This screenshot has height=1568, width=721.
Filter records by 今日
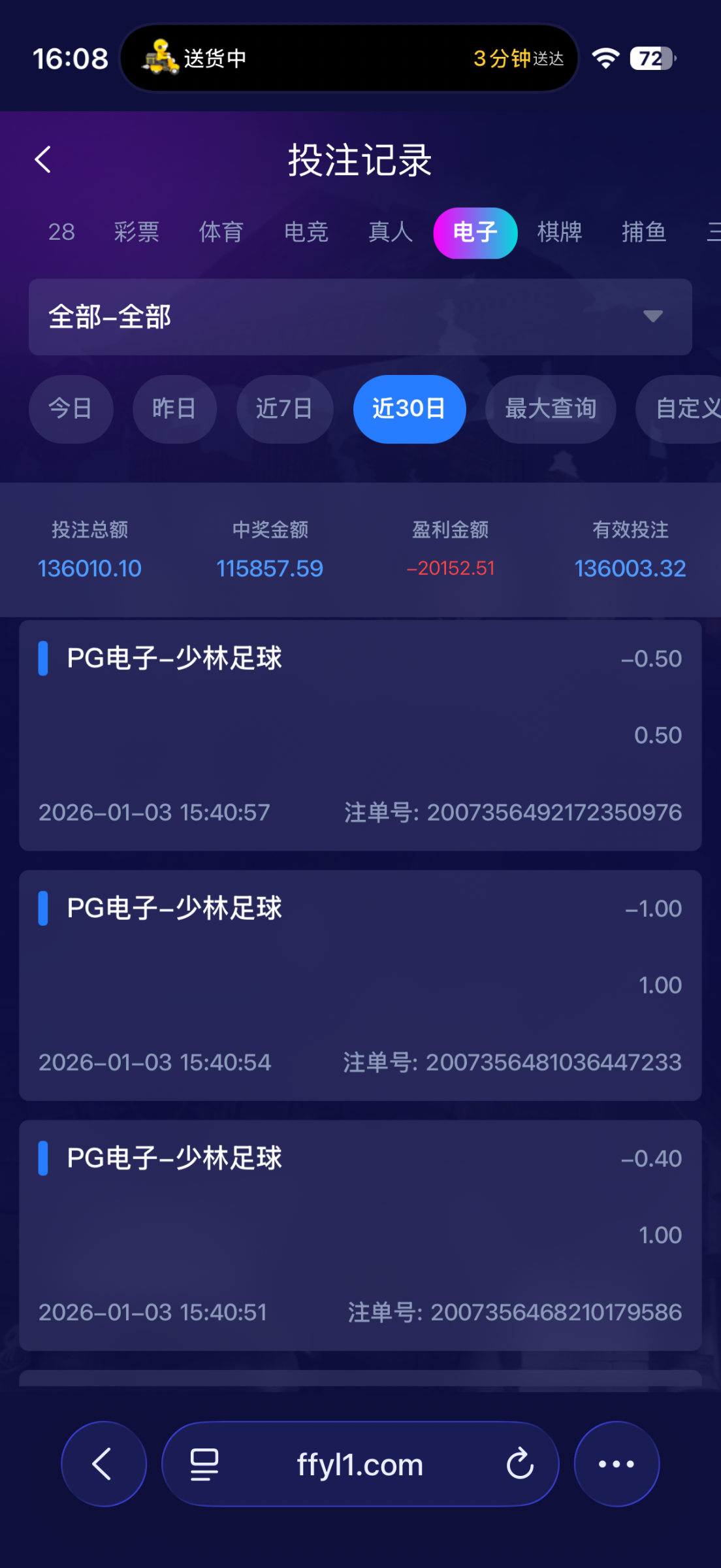click(x=71, y=409)
